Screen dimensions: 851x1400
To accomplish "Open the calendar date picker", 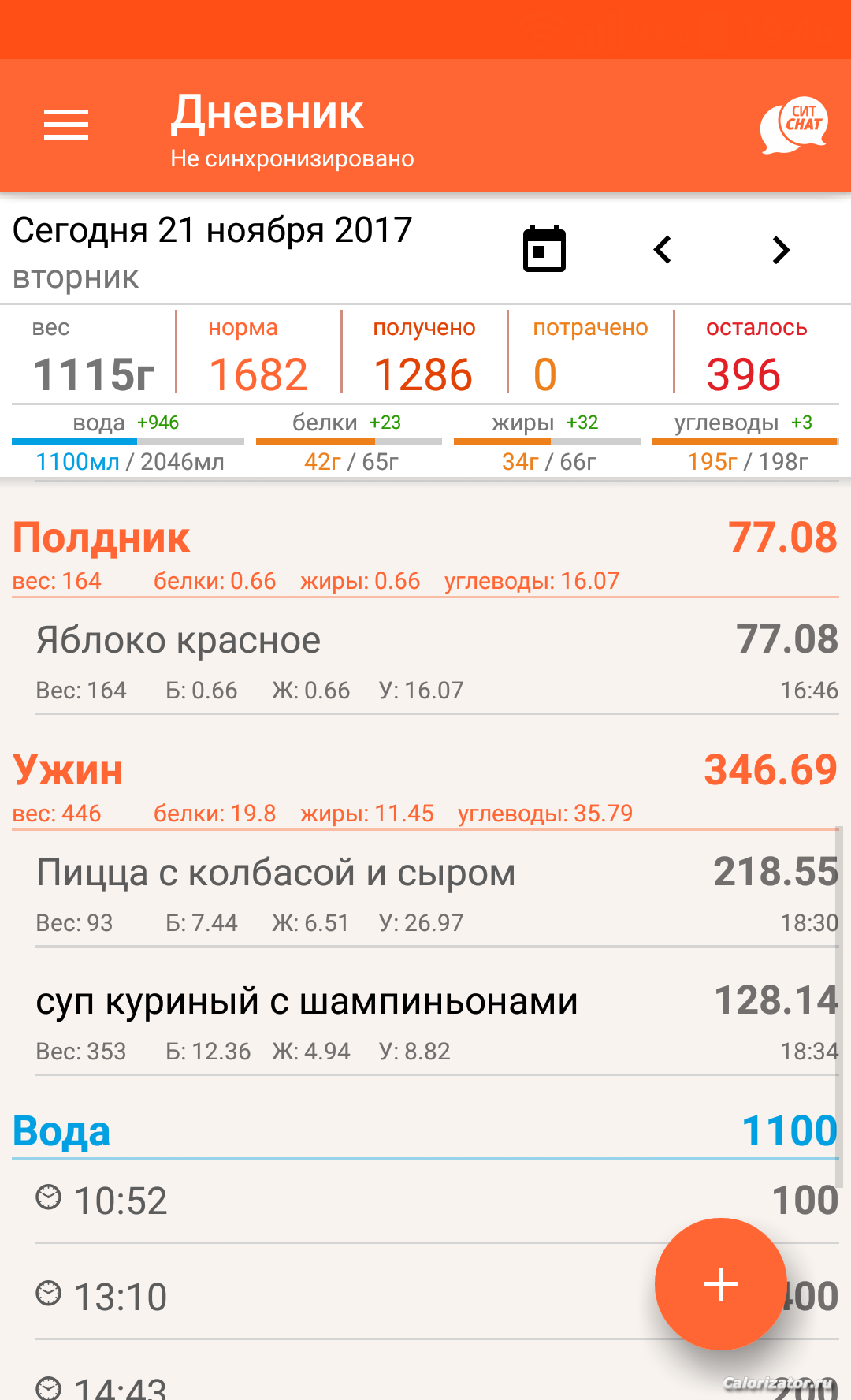I will 544,249.
